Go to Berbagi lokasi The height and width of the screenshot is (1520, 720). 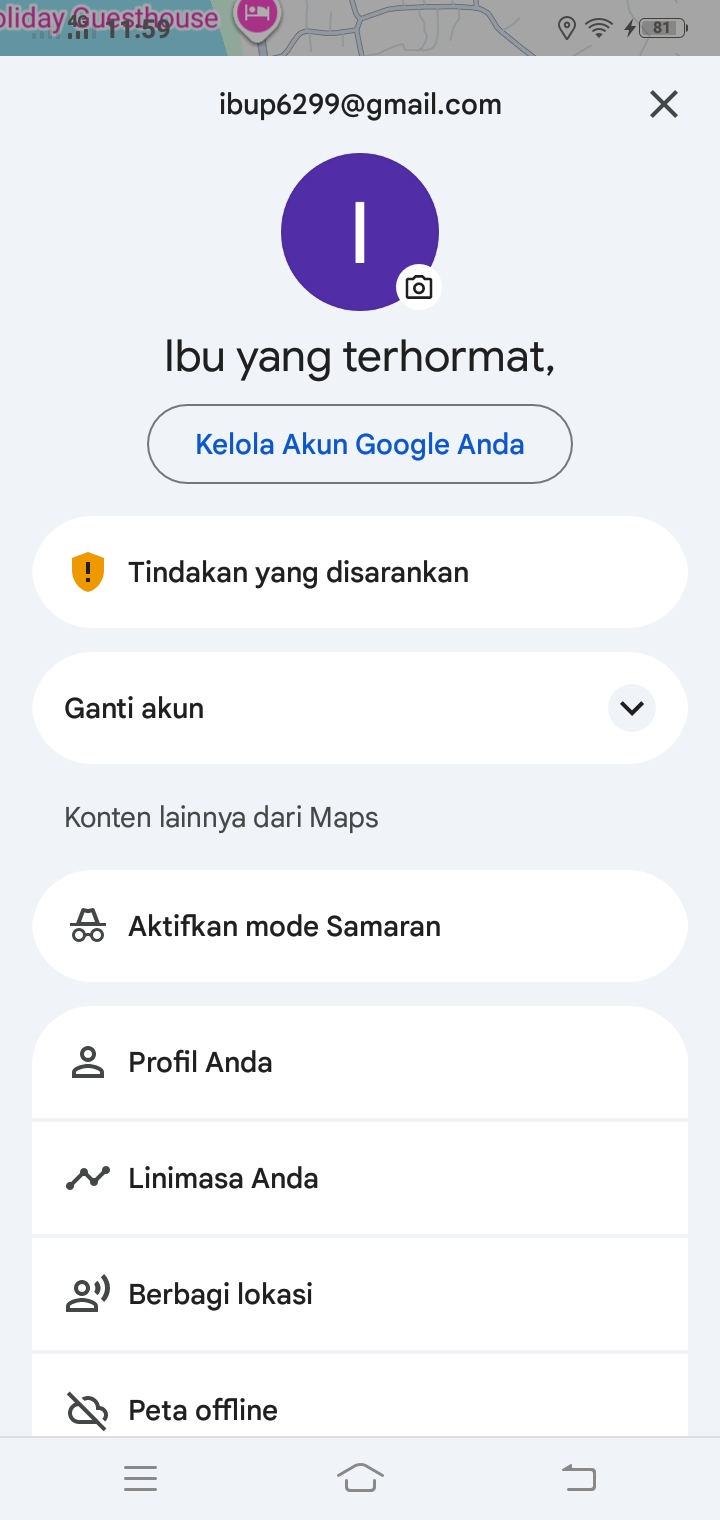point(360,1294)
